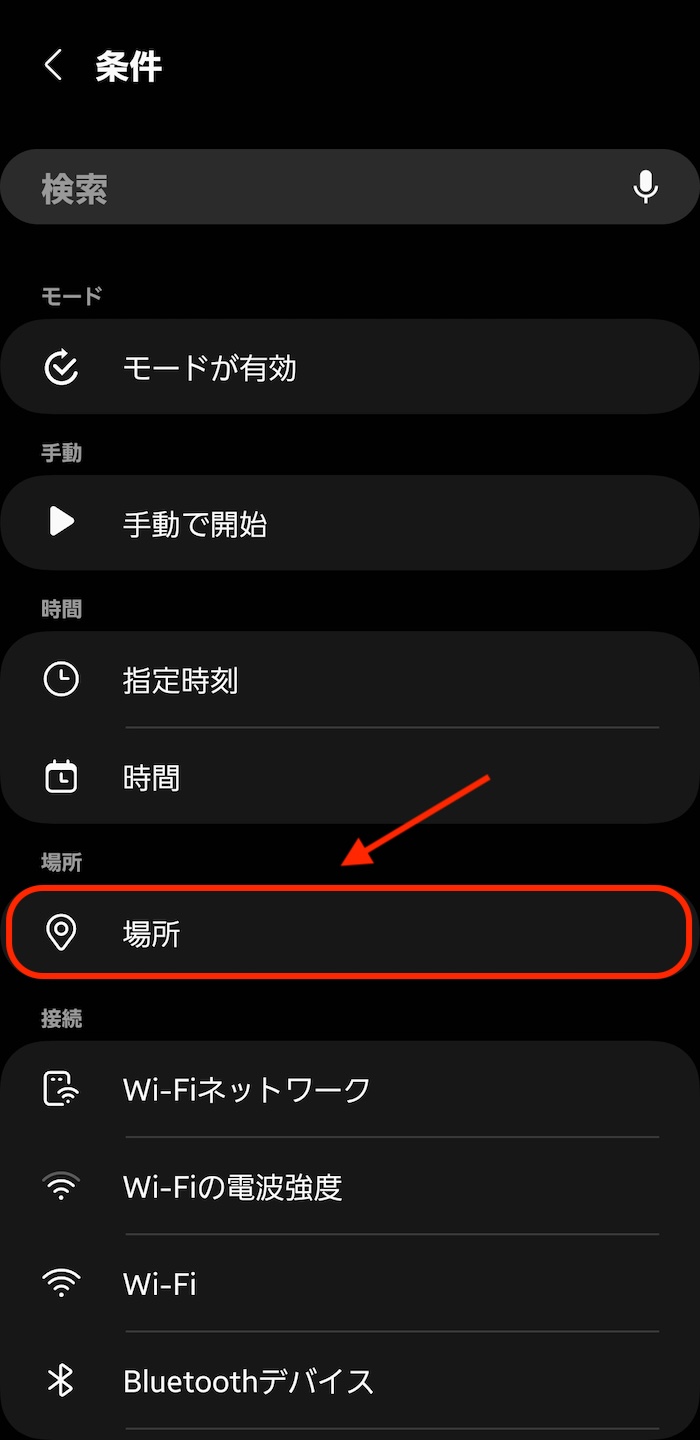This screenshot has width=700, height=1440.
Task: Select the 時間 condition row
Action: point(350,777)
